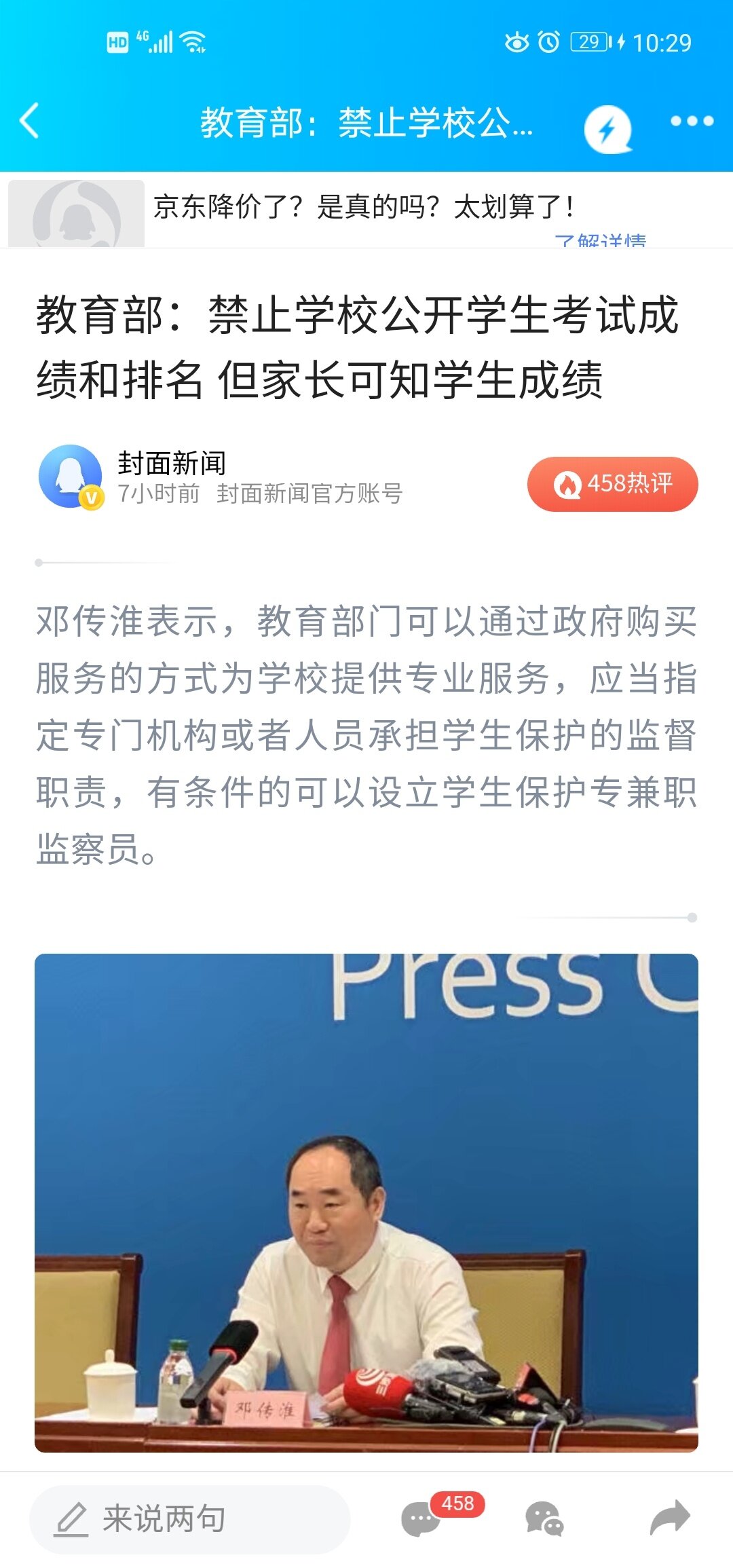Screen dimensions: 733x1568
Task: Open the three-dot overflow menu
Action: point(692,122)
